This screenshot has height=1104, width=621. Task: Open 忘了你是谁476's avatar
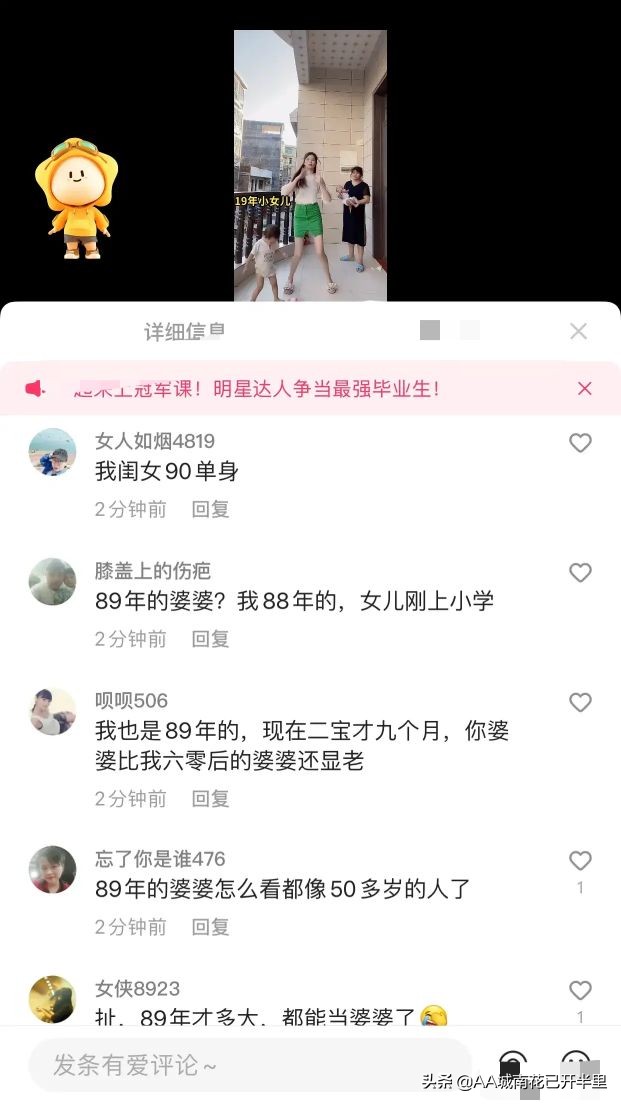click(52, 870)
